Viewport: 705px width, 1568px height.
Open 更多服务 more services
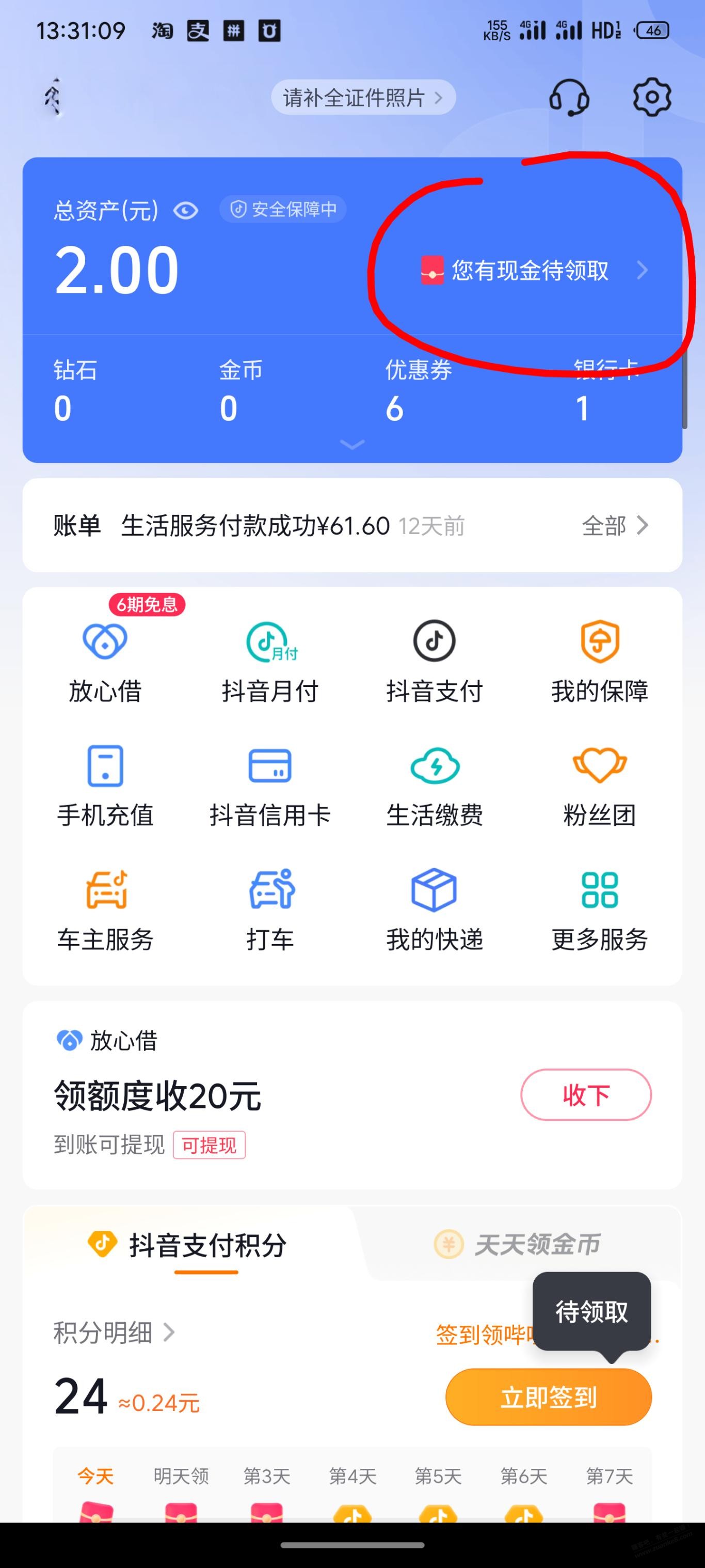pos(600,910)
